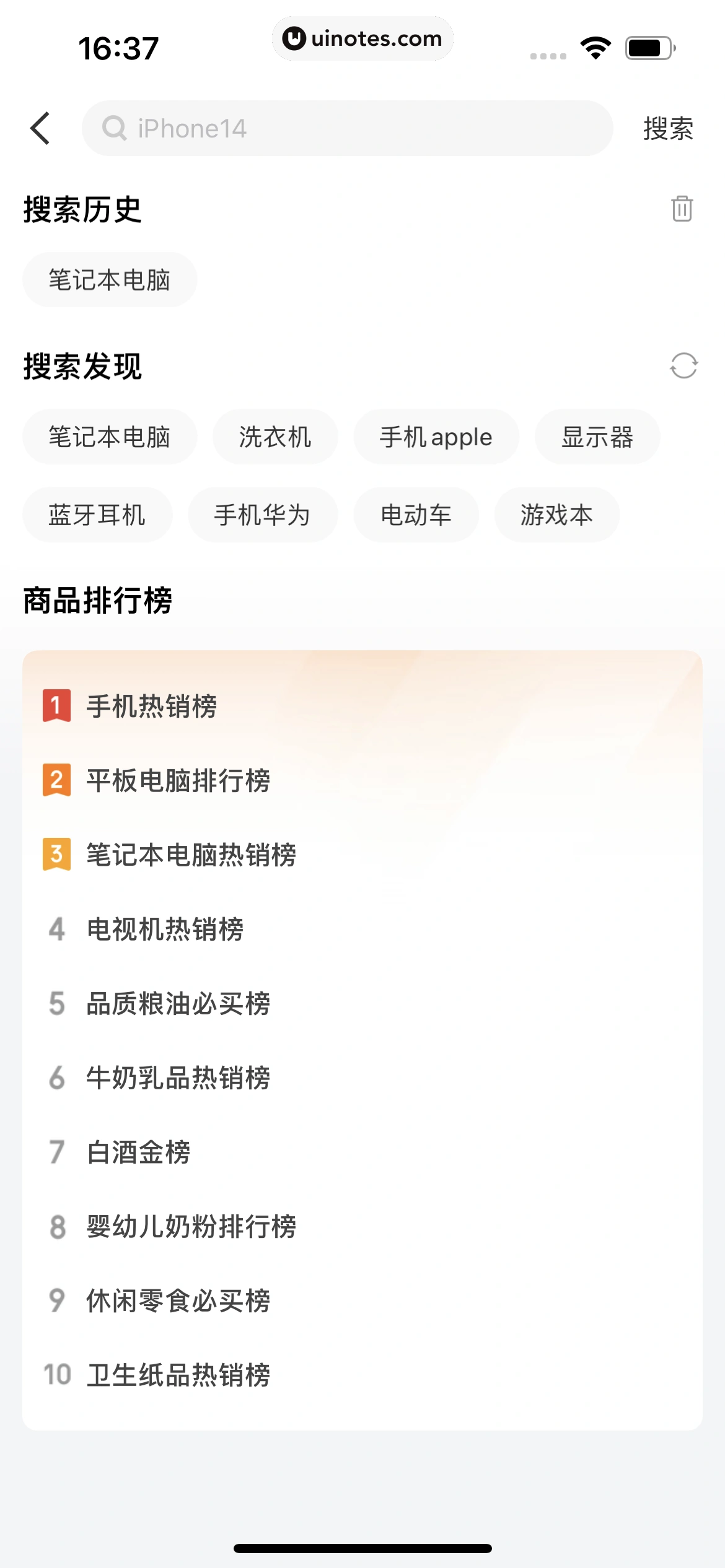
Task: Open 婴幼儿奶粉排行榜
Action: [191, 1226]
